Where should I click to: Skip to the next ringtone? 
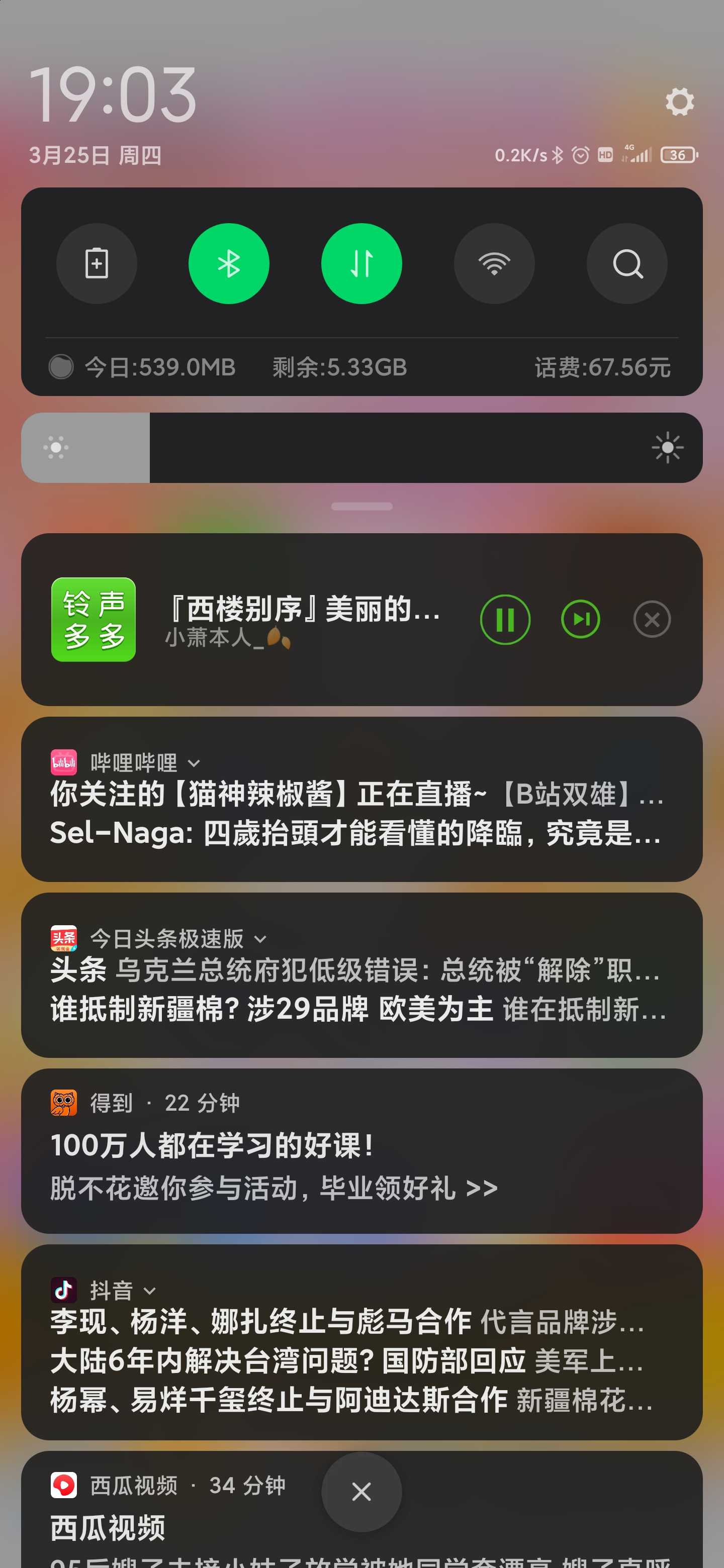pyautogui.click(x=580, y=620)
